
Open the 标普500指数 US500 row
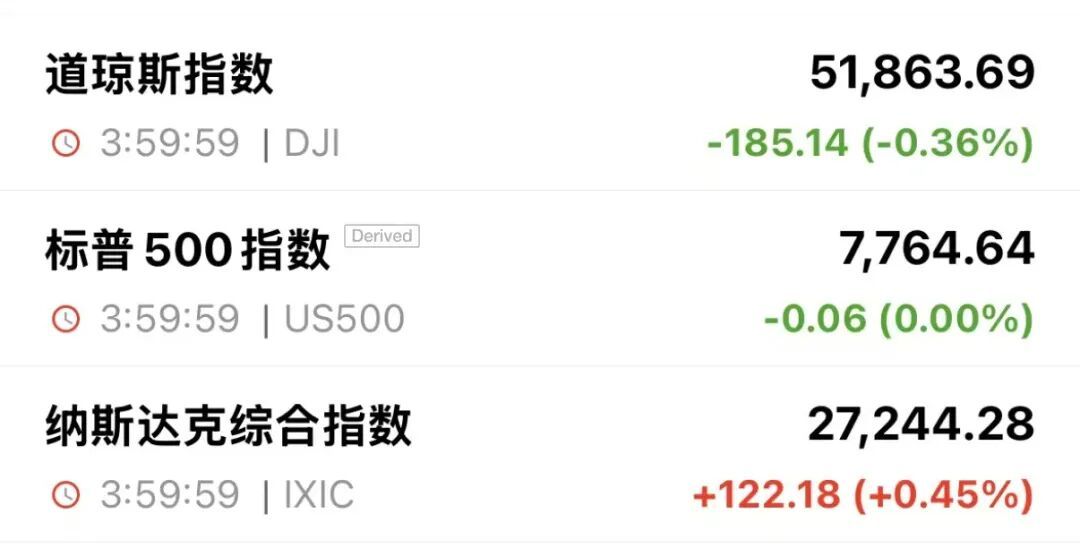tap(540, 278)
